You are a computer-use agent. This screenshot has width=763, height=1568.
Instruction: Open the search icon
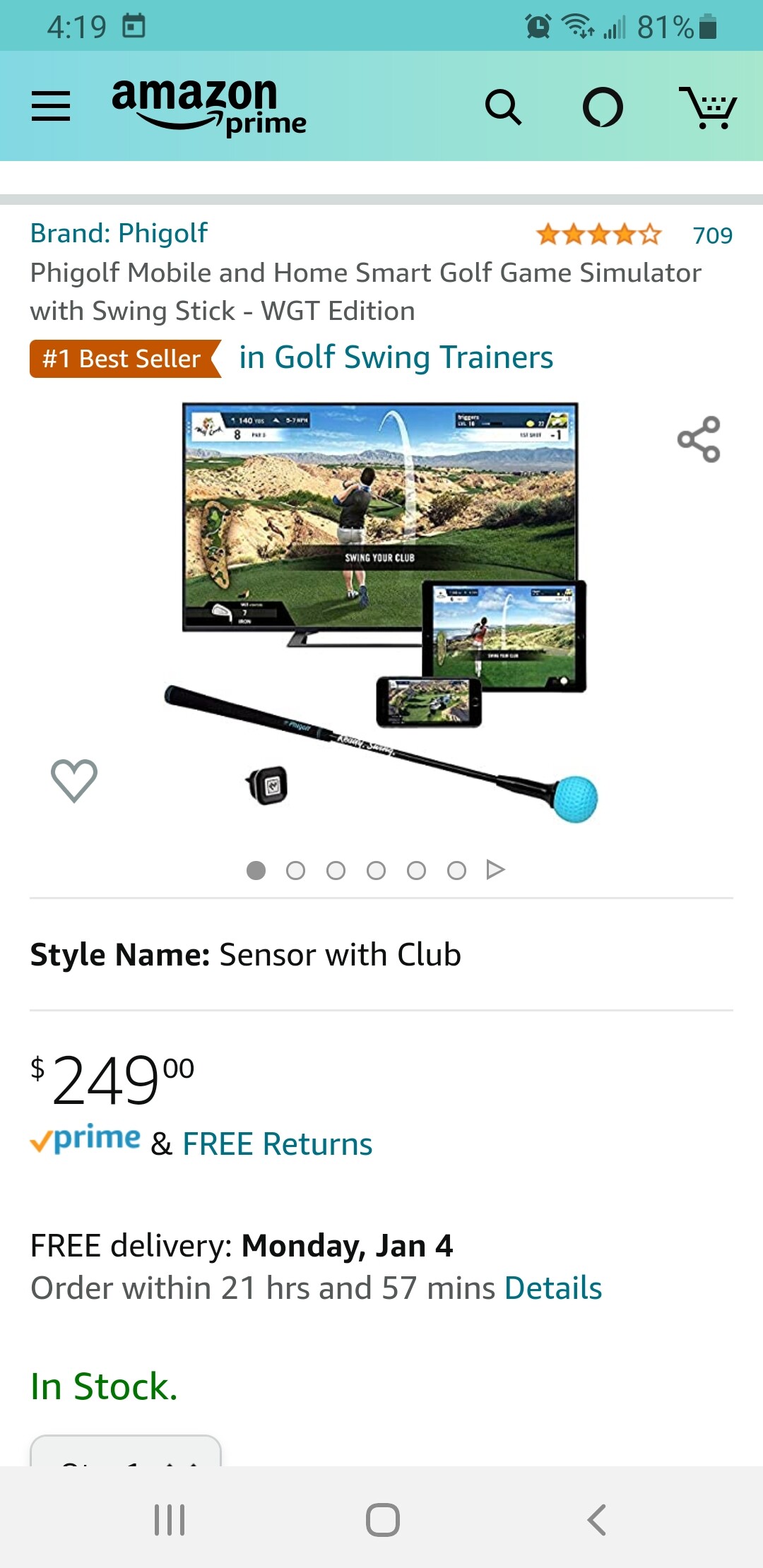click(x=503, y=107)
